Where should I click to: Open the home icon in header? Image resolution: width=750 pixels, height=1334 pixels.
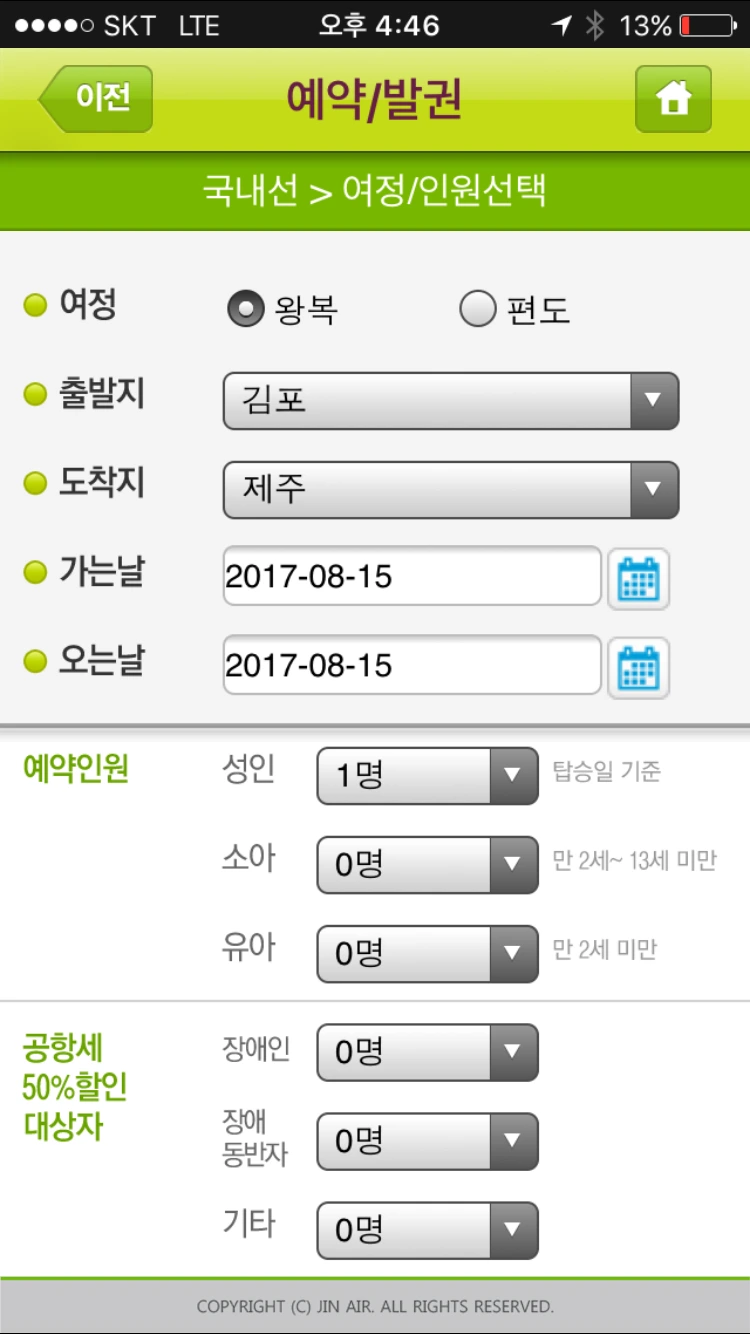[673, 99]
